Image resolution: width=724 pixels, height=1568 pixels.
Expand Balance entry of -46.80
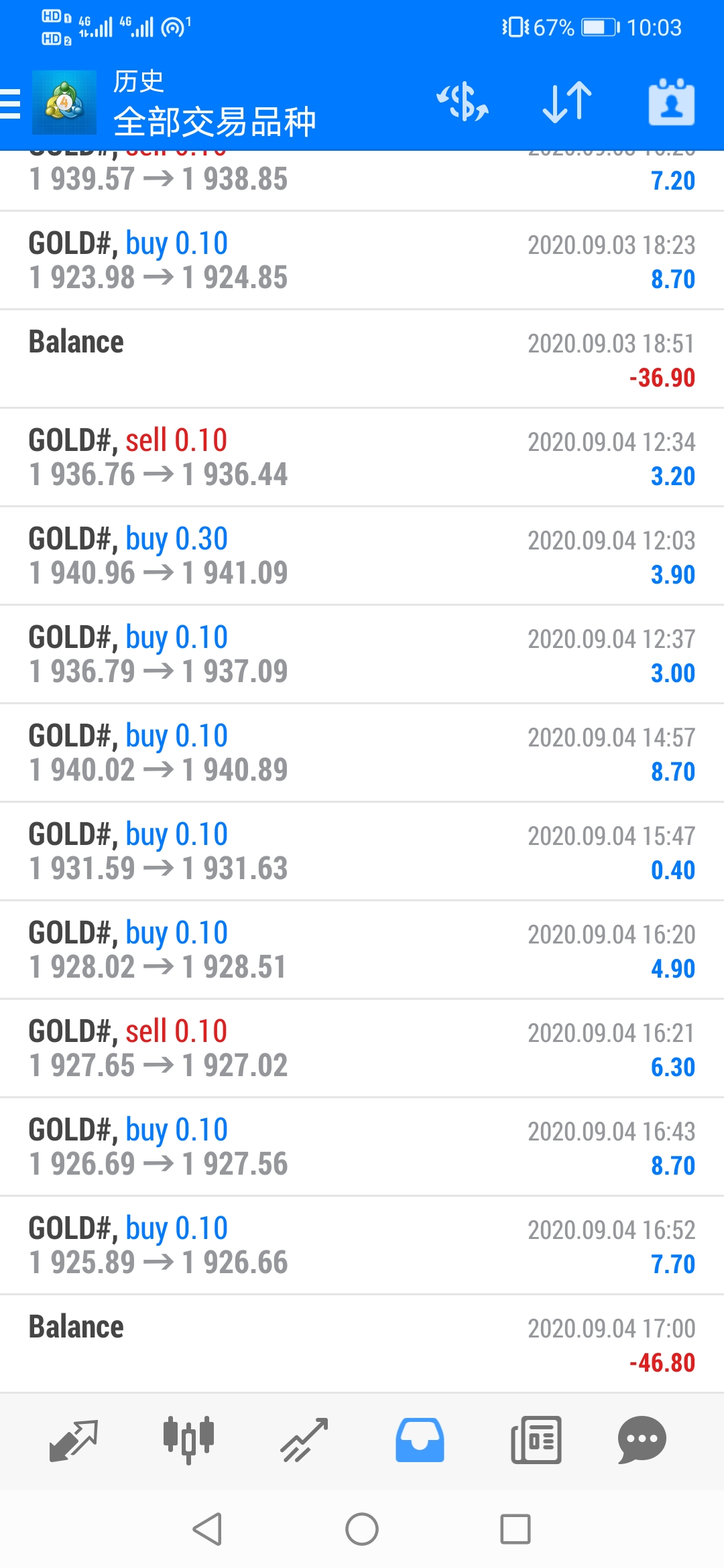(362, 1344)
